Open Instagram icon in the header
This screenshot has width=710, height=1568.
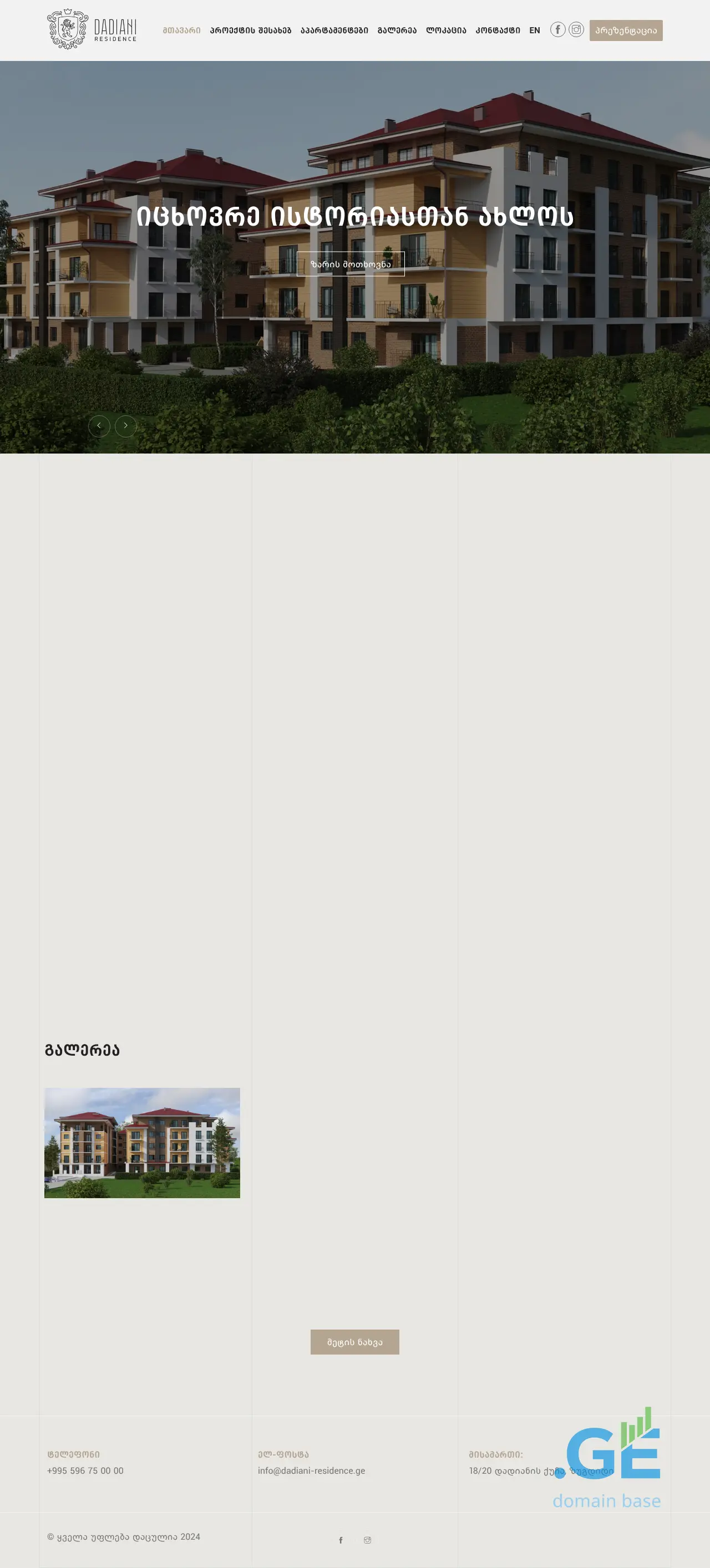click(576, 29)
